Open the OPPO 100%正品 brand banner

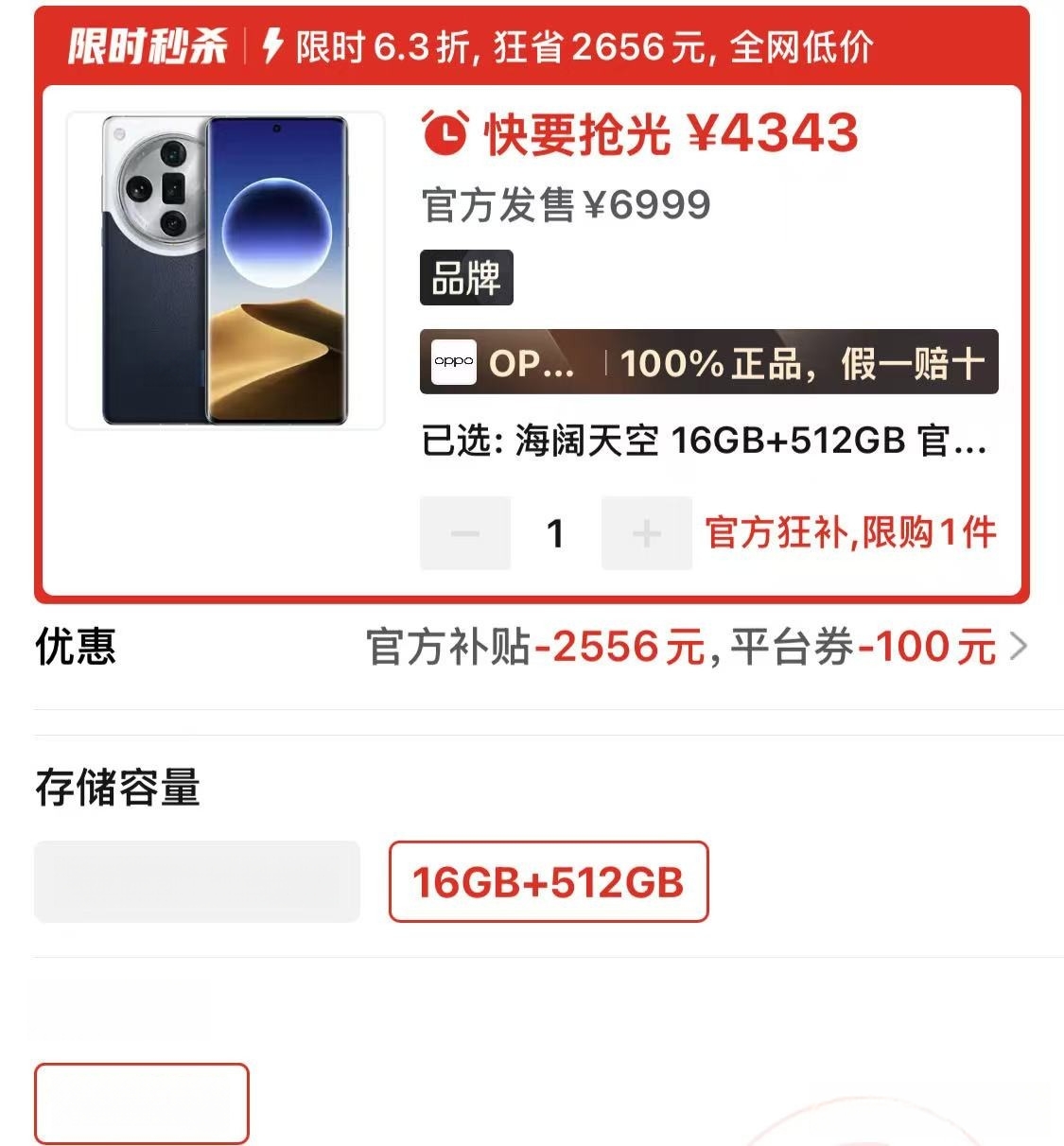(x=708, y=362)
